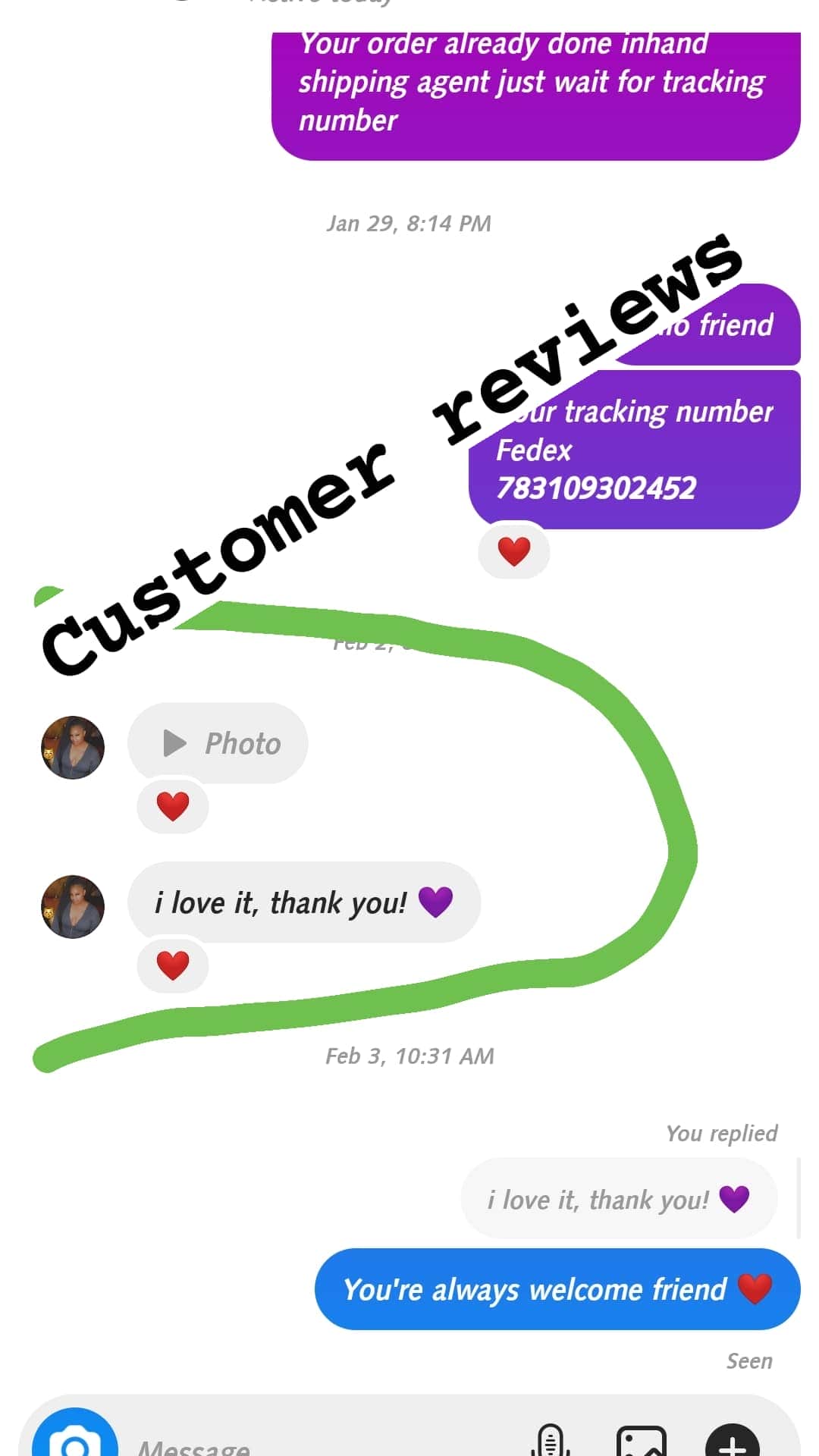The width and height of the screenshot is (819, 1456).
Task: Open the received Photo message
Action: (218, 743)
